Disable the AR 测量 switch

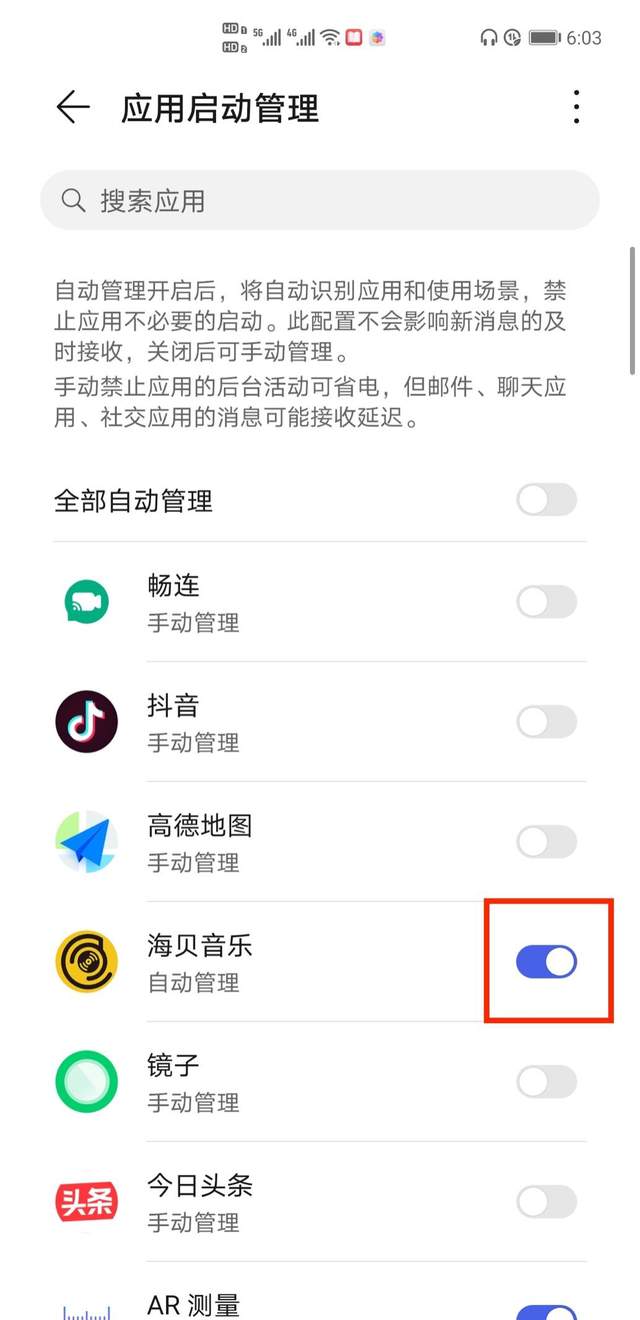pyautogui.click(x=546, y=1311)
